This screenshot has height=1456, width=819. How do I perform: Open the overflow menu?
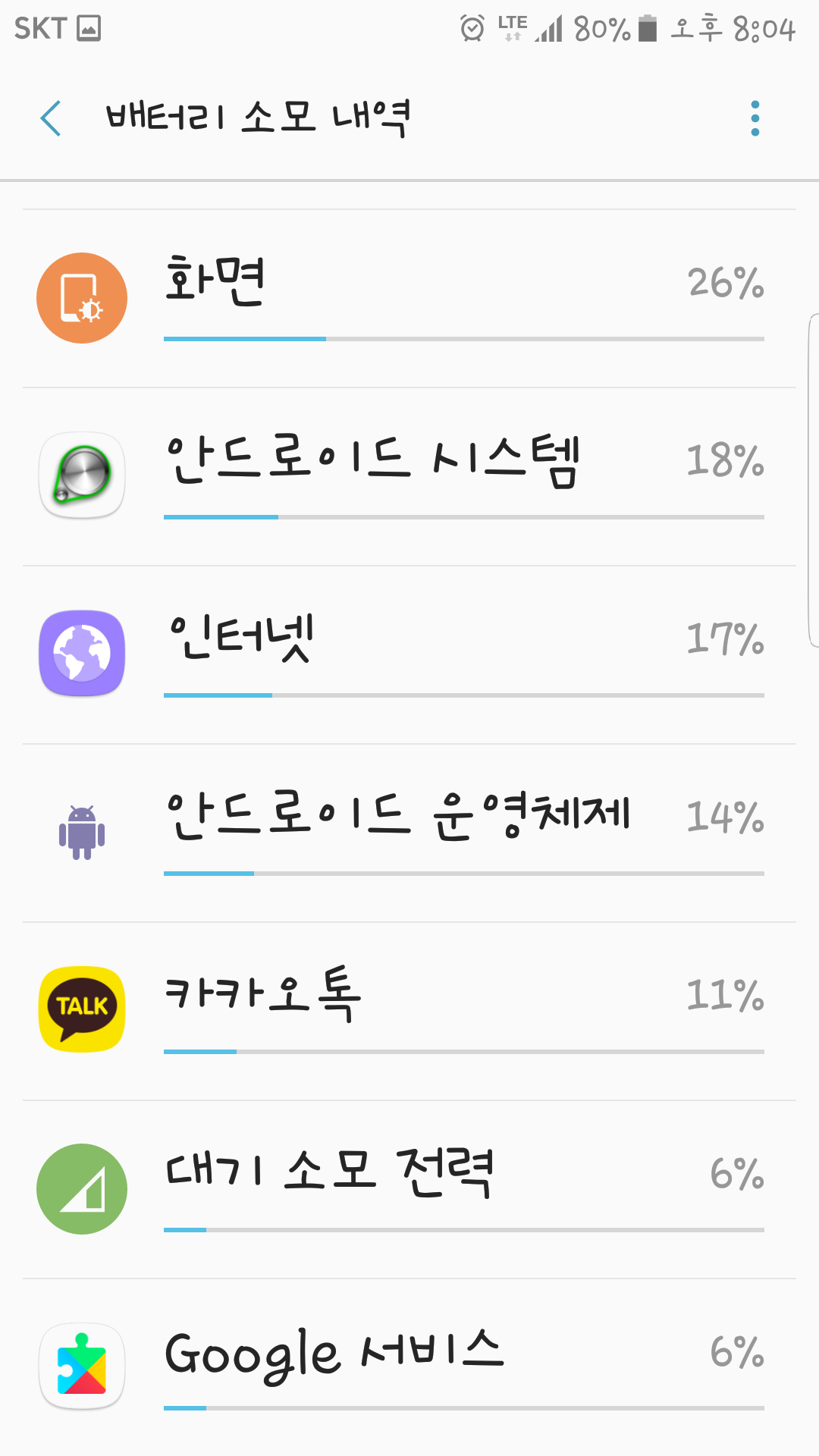[755, 119]
